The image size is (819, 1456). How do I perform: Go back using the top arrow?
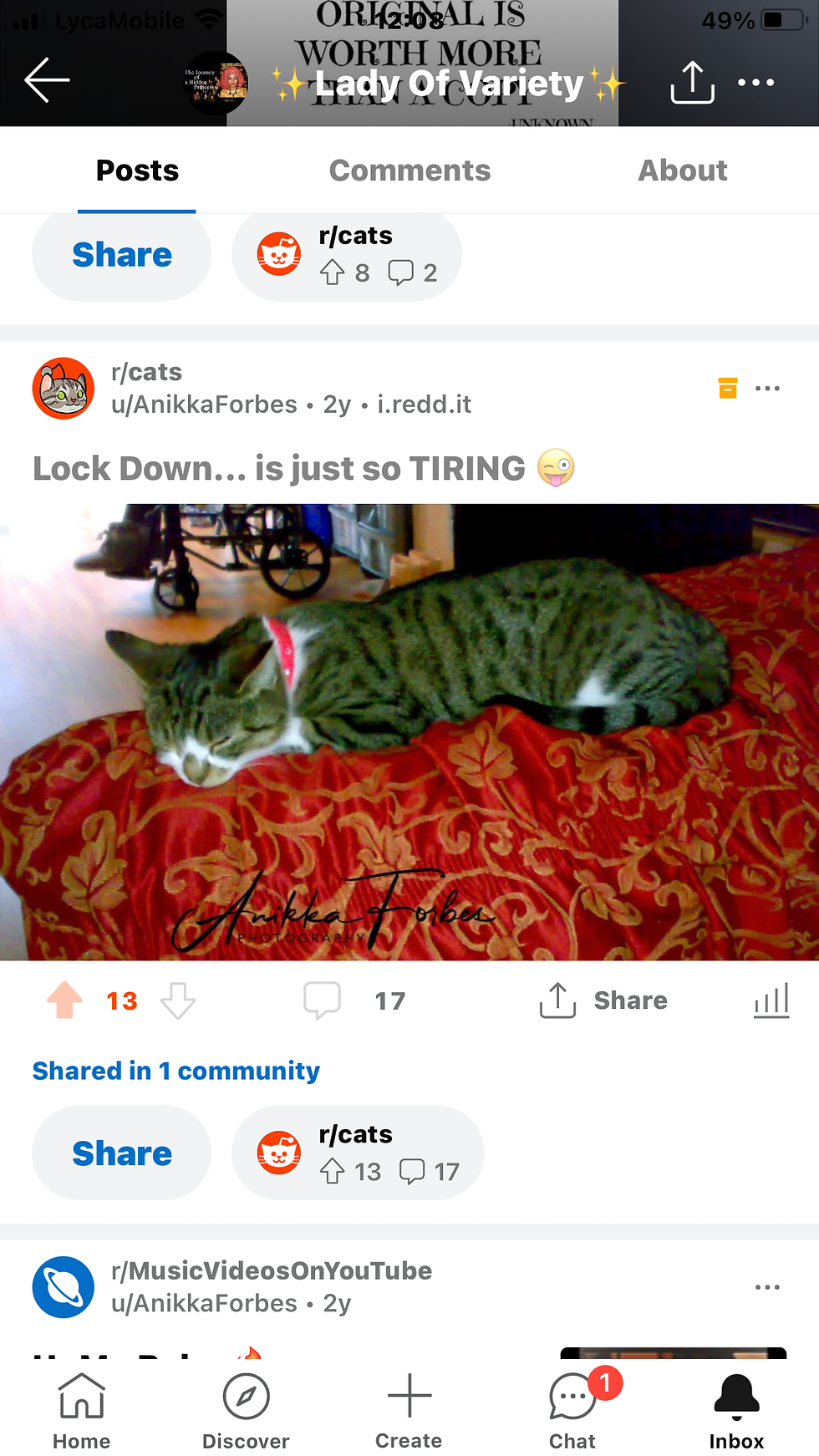click(x=47, y=81)
